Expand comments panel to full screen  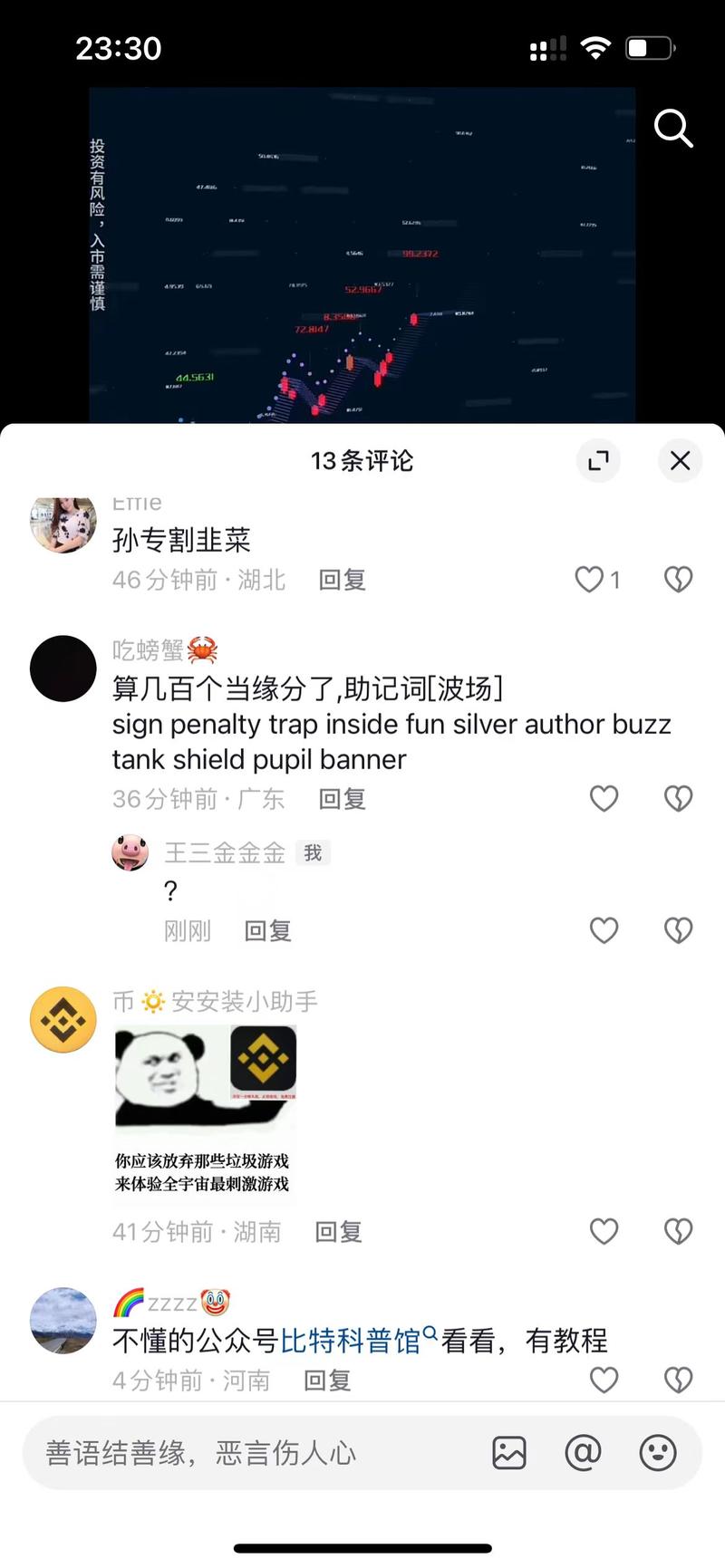pyautogui.click(x=598, y=461)
